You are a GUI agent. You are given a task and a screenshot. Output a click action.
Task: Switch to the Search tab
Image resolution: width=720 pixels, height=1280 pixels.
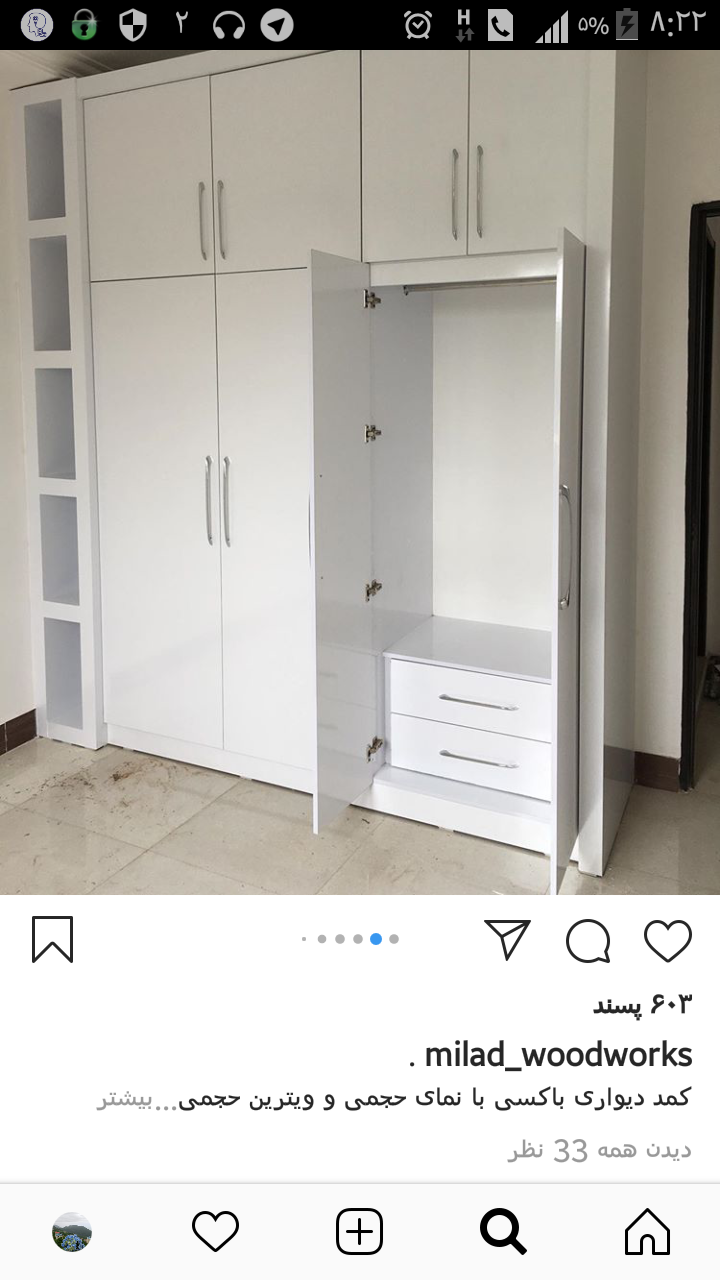click(x=503, y=1231)
